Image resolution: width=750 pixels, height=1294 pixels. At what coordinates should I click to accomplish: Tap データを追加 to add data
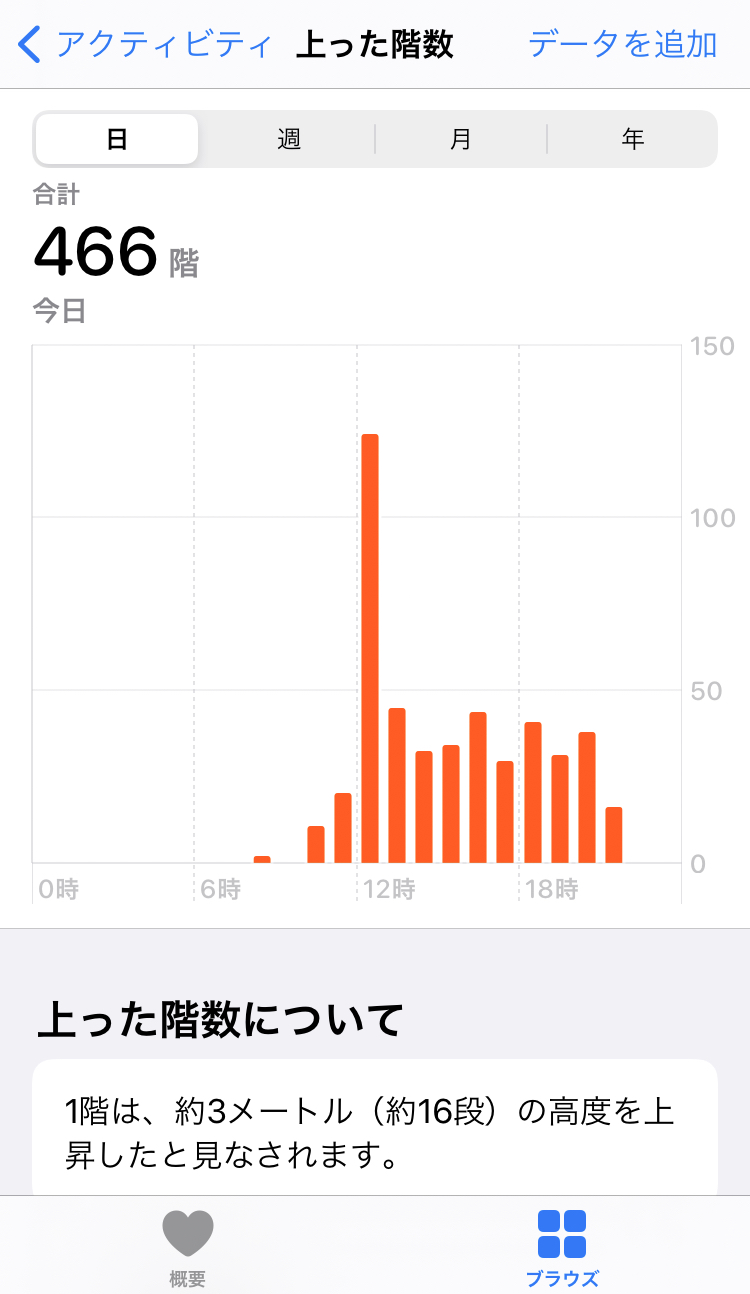(622, 45)
